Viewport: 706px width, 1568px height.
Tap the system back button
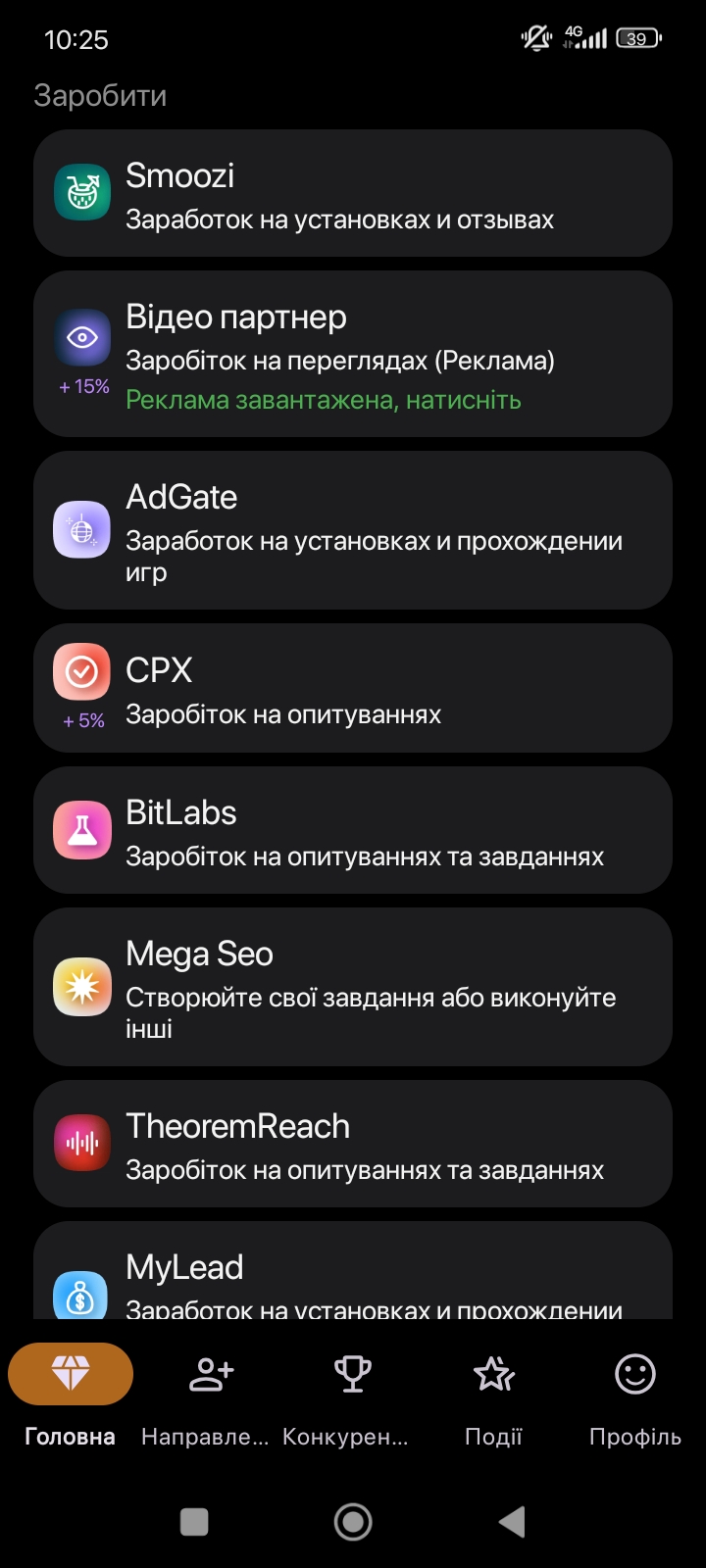pyautogui.click(x=512, y=1522)
